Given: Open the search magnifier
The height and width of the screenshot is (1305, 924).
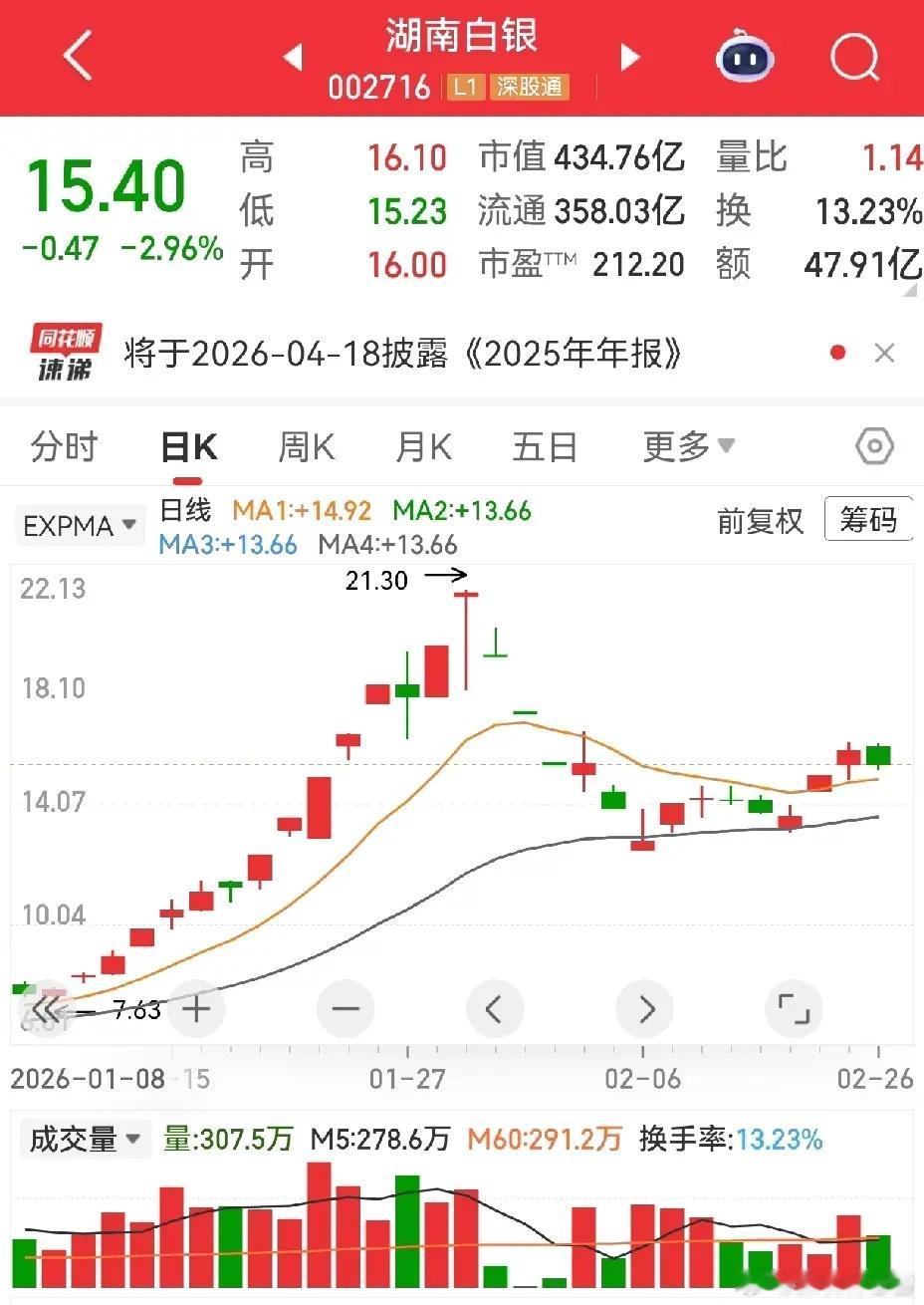Looking at the screenshot, I should (x=854, y=57).
